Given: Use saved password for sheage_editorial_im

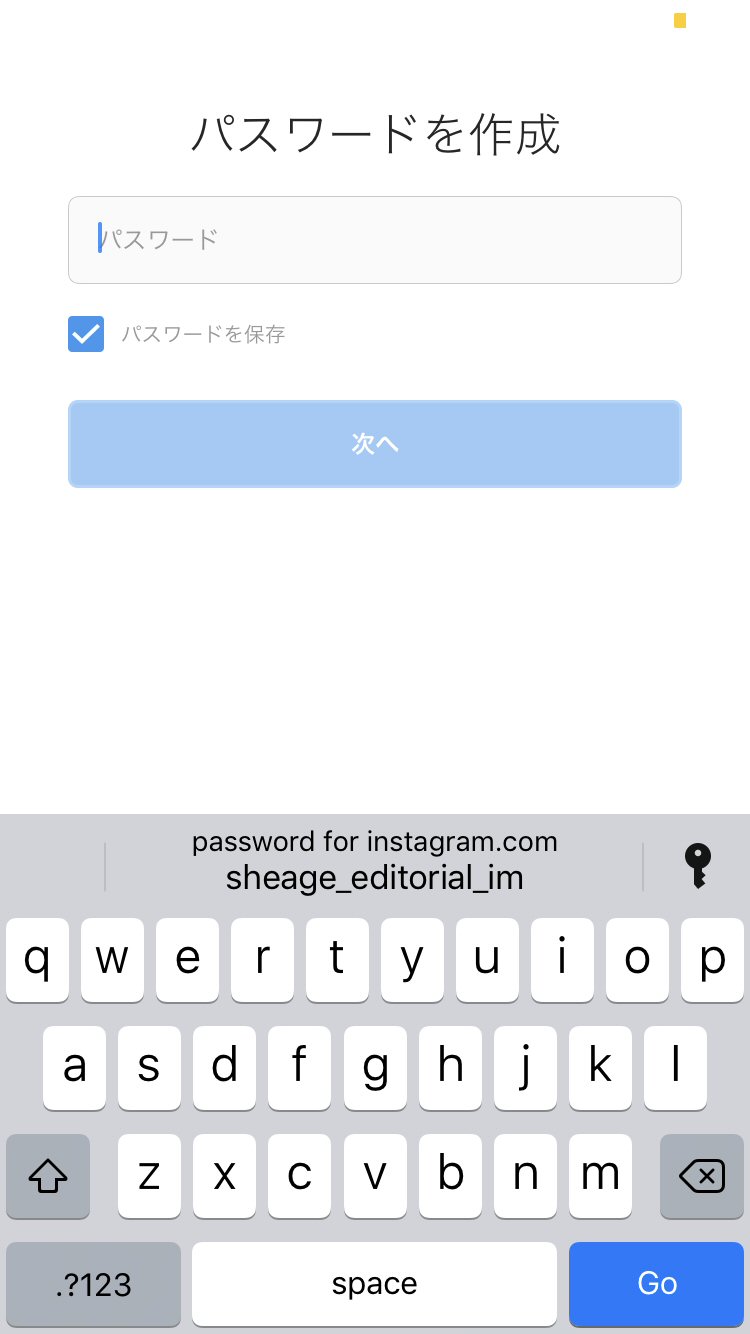Looking at the screenshot, I should coord(374,860).
